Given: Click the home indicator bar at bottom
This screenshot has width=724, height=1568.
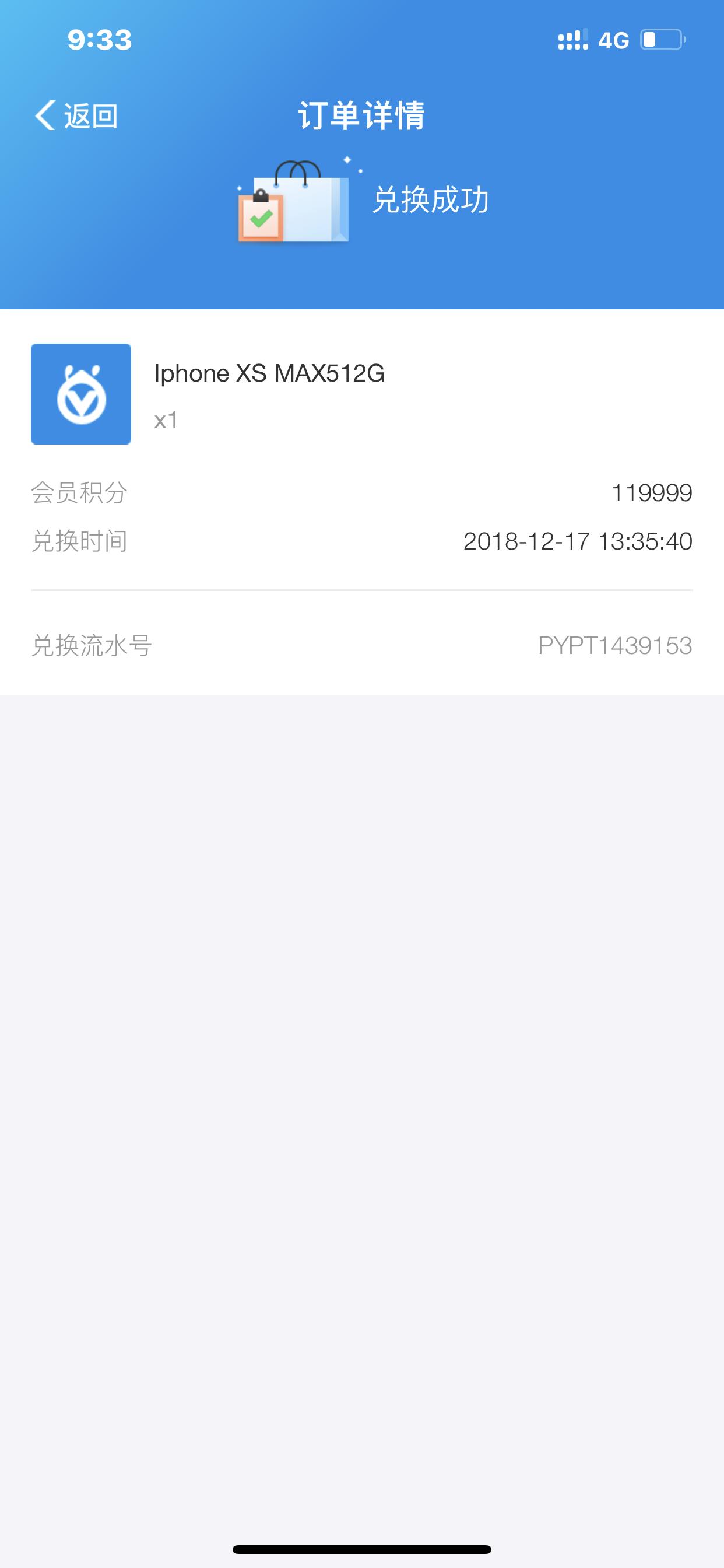Looking at the screenshot, I should pyautogui.click(x=362, y=1549).
